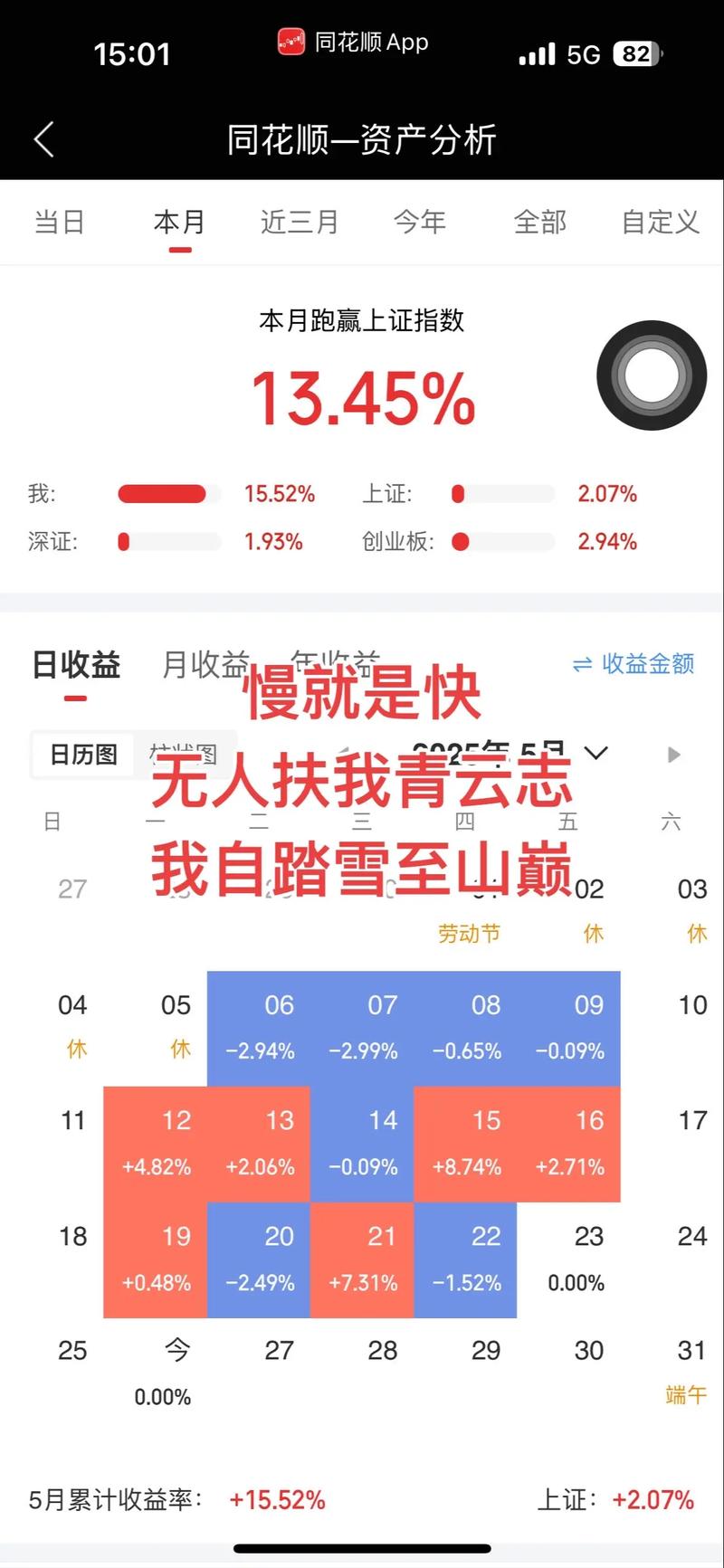Expand the 2025年5月 month selector
The image size is (724, 1568).
tap(489, 754)
